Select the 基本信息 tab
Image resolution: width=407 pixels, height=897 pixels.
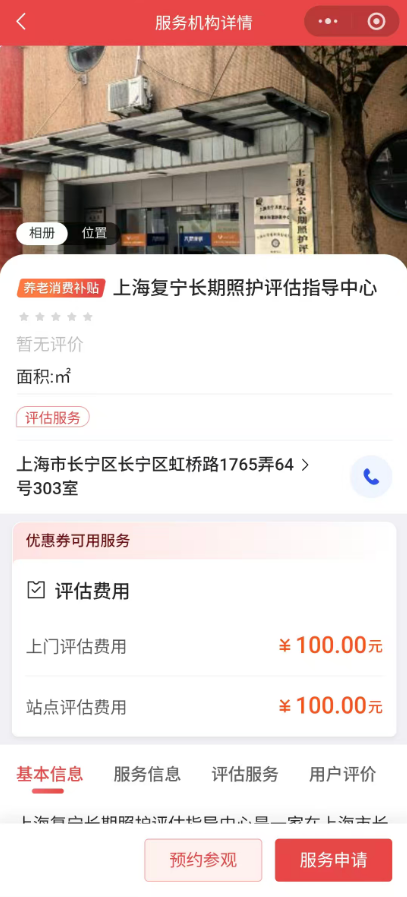point(50,774)
